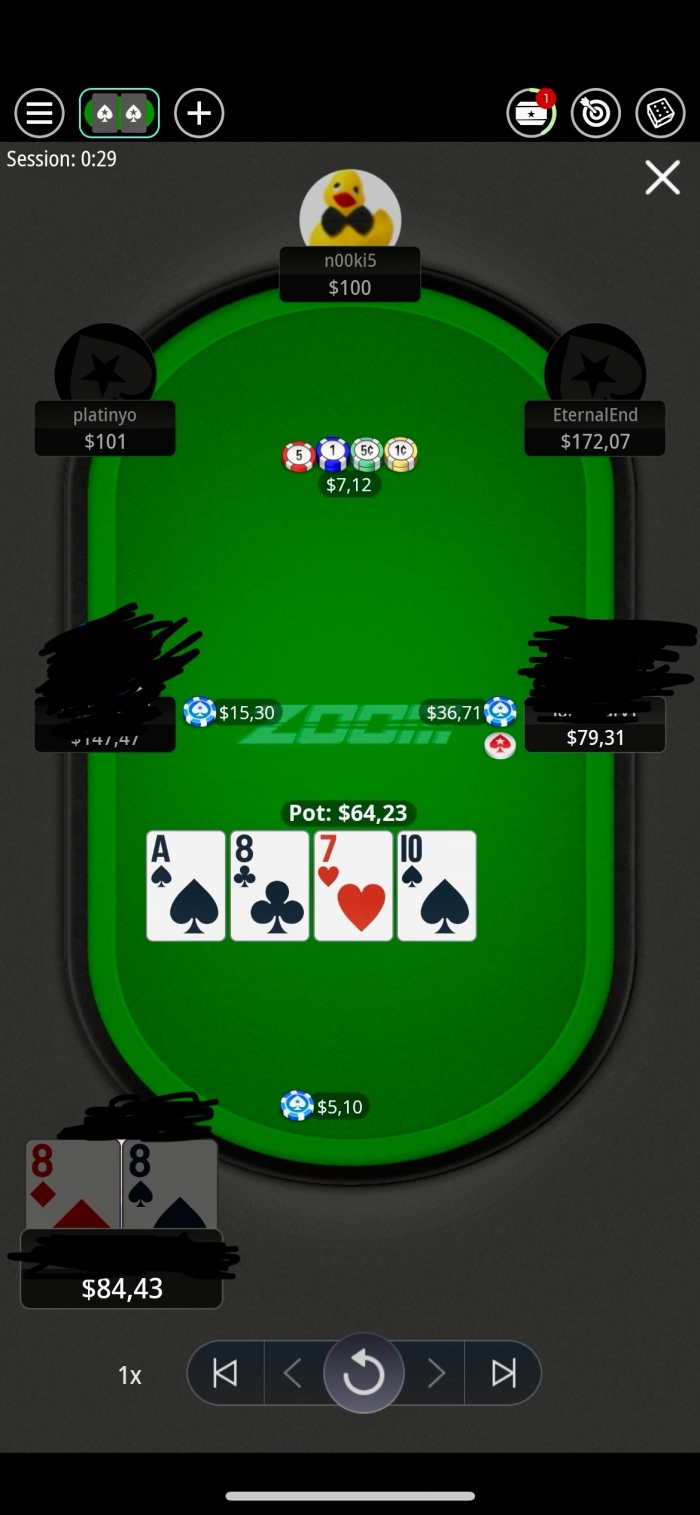The image size is (700, 1515).
Task: Skip to the end of the hand
Action: point(504,1373)
